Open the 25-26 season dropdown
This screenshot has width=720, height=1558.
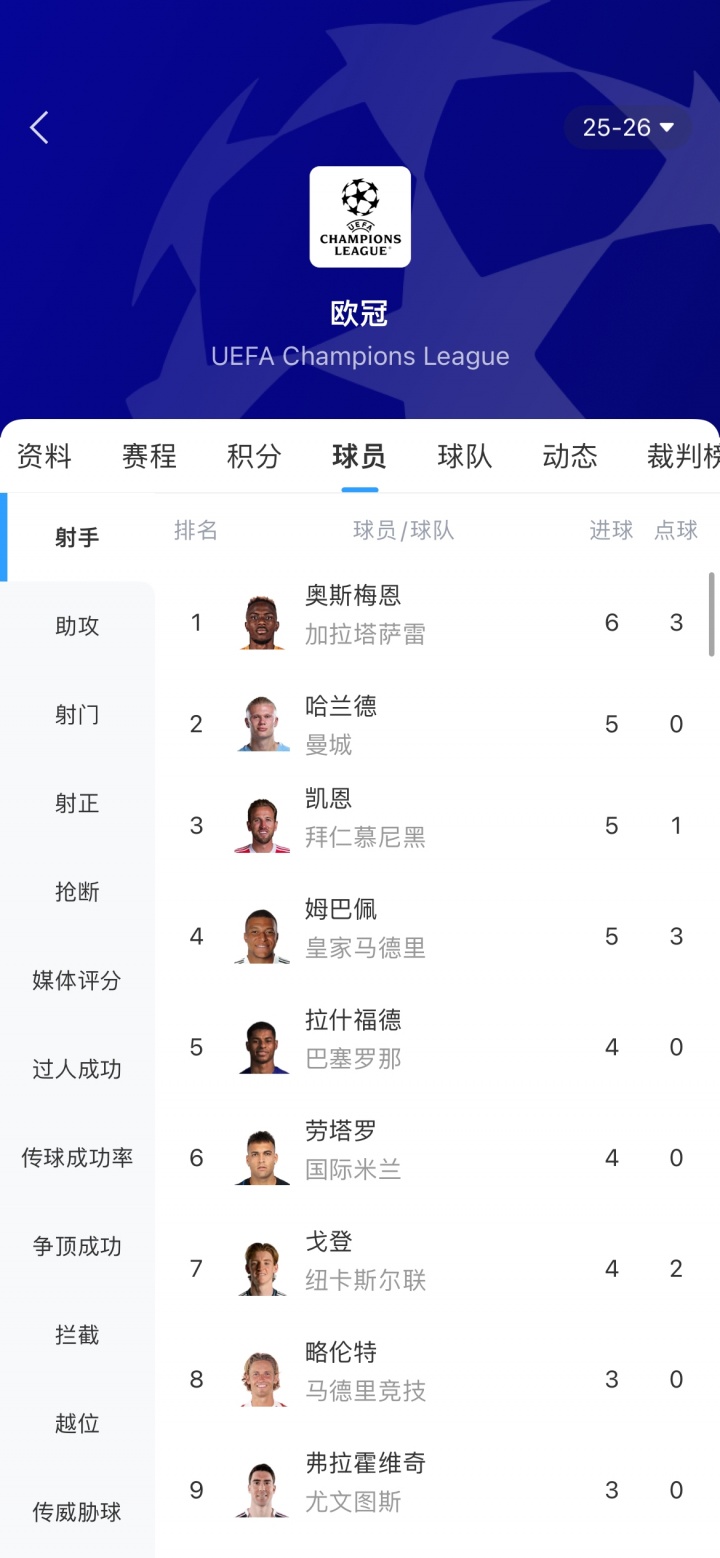tap(629, 128)
